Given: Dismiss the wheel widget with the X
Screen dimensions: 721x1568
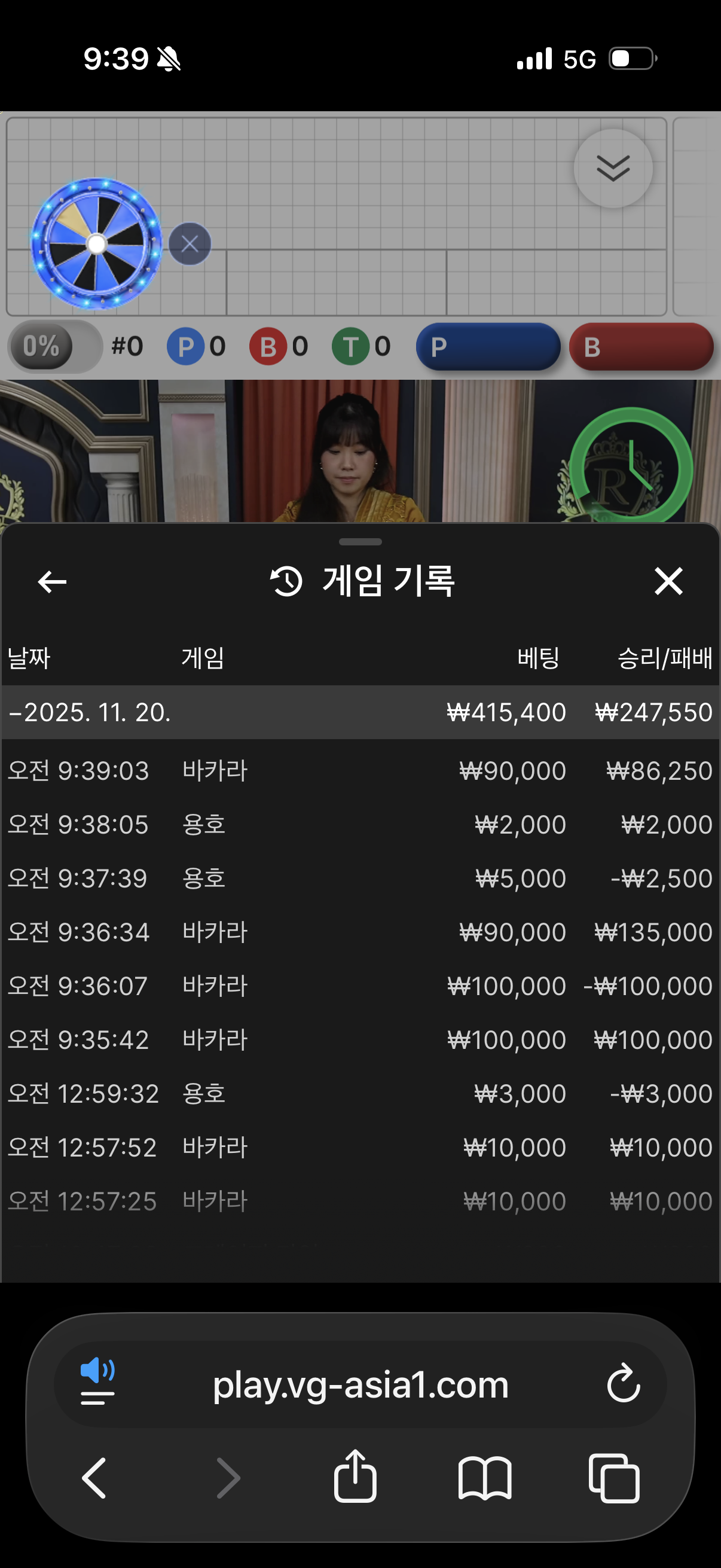Looking at the screenshot, I should [190, 244].
